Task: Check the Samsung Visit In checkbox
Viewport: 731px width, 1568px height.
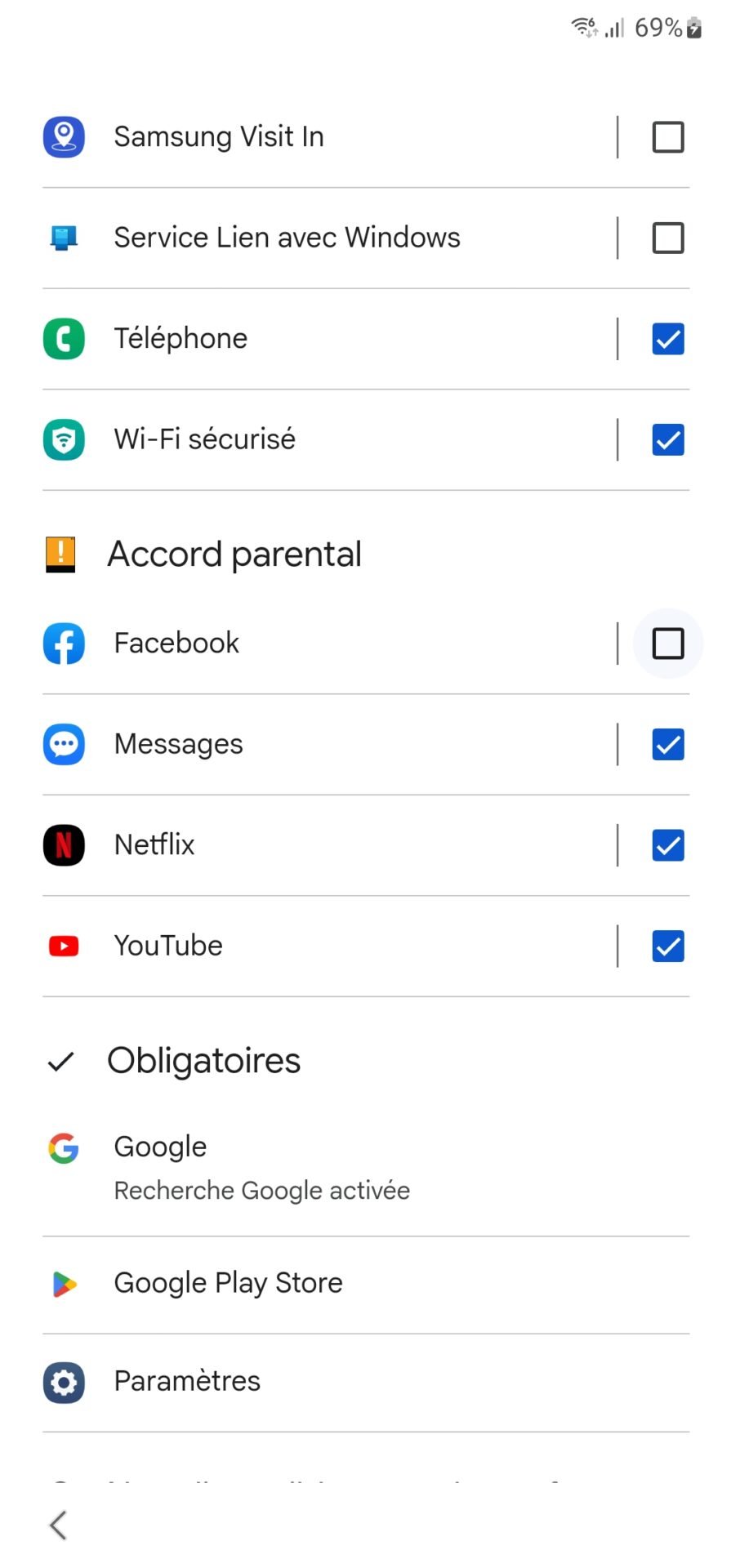Action: [667, 137]
